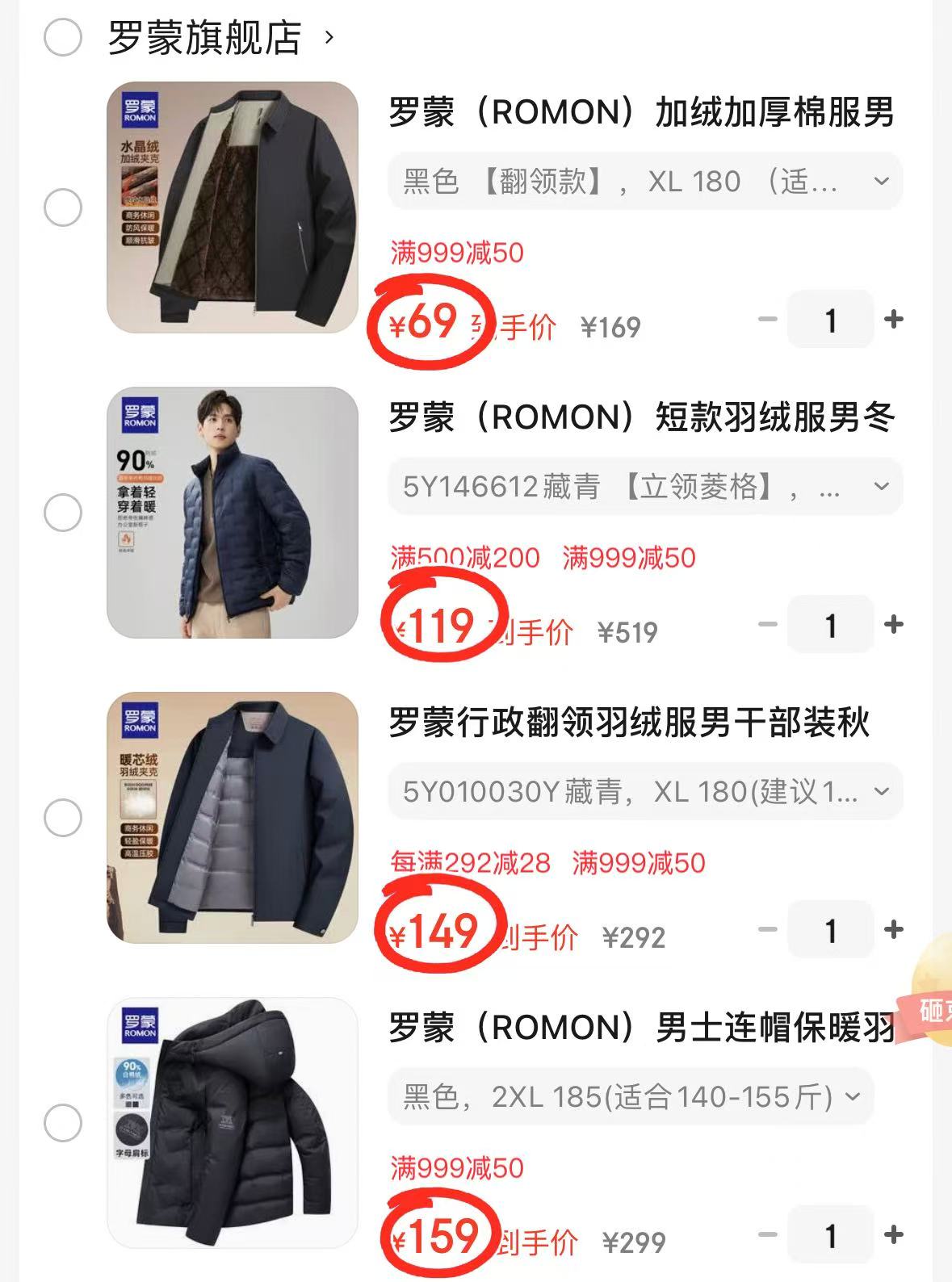Select the 行政翻领羽绒服 item checkbox
Image resolution: width=952 pixels, height=1282 pixels.
click(x=61, y=819)
